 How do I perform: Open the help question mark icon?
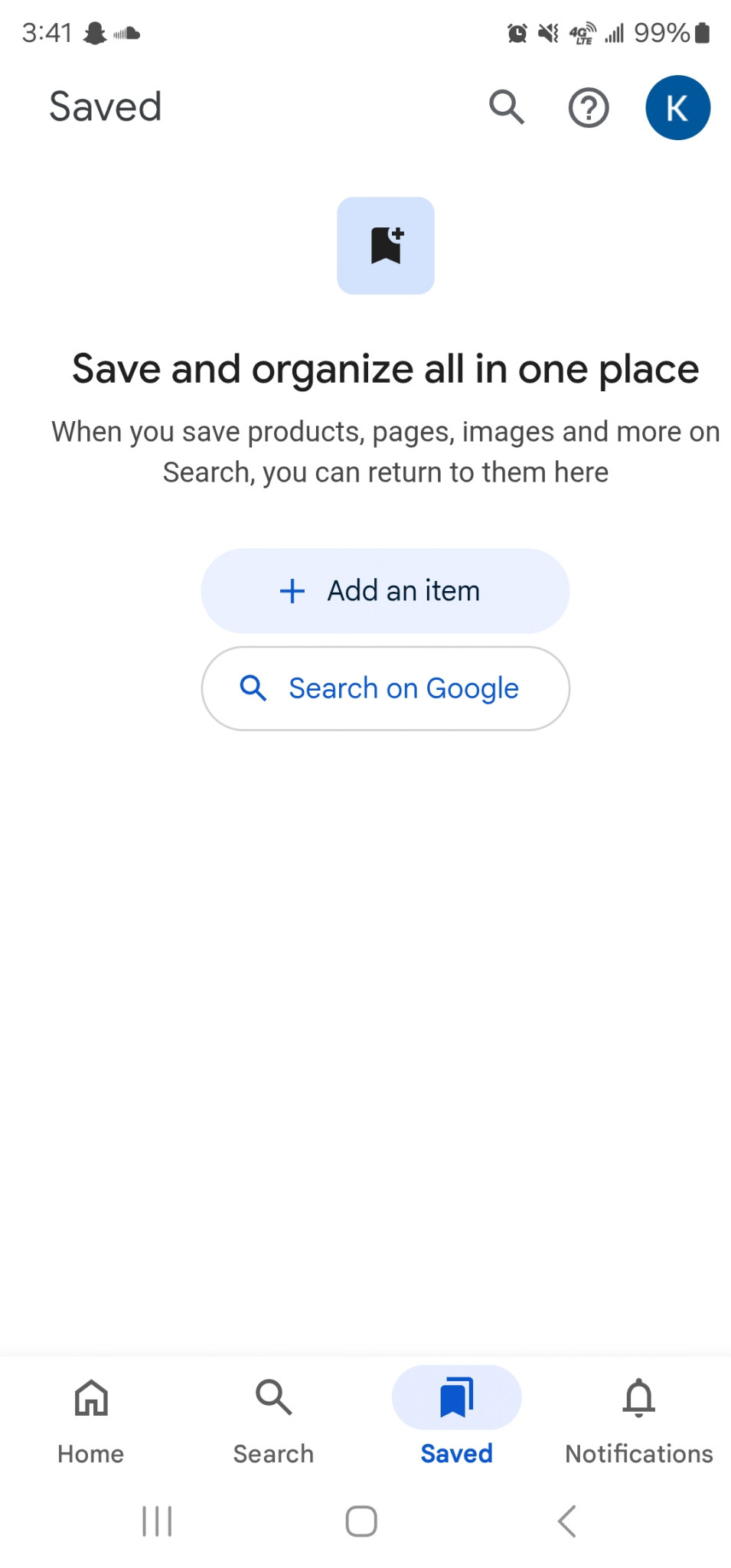click(x=589, y=107)
